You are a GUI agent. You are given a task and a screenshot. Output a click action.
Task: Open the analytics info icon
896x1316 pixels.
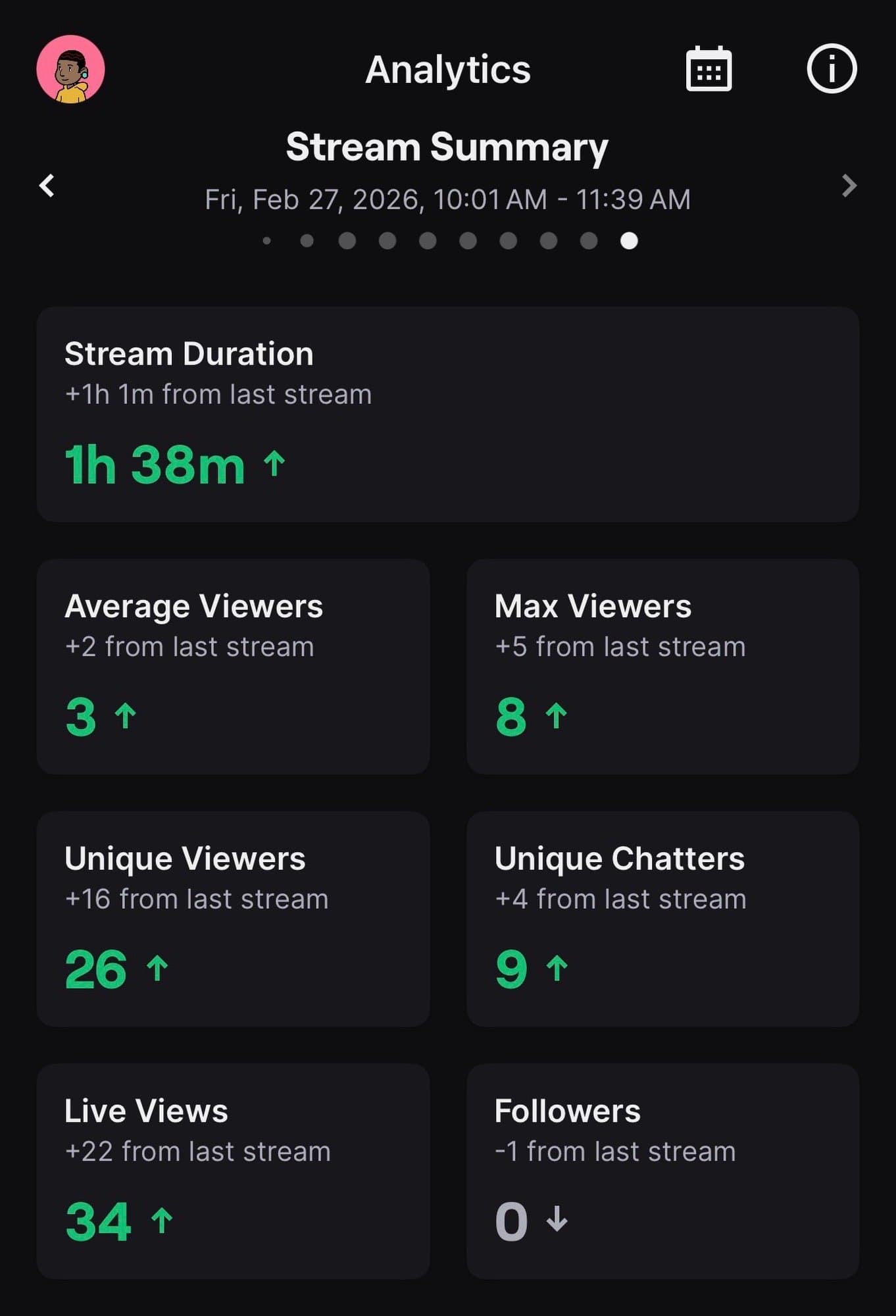pyautogui.click(x=832, y=68)
